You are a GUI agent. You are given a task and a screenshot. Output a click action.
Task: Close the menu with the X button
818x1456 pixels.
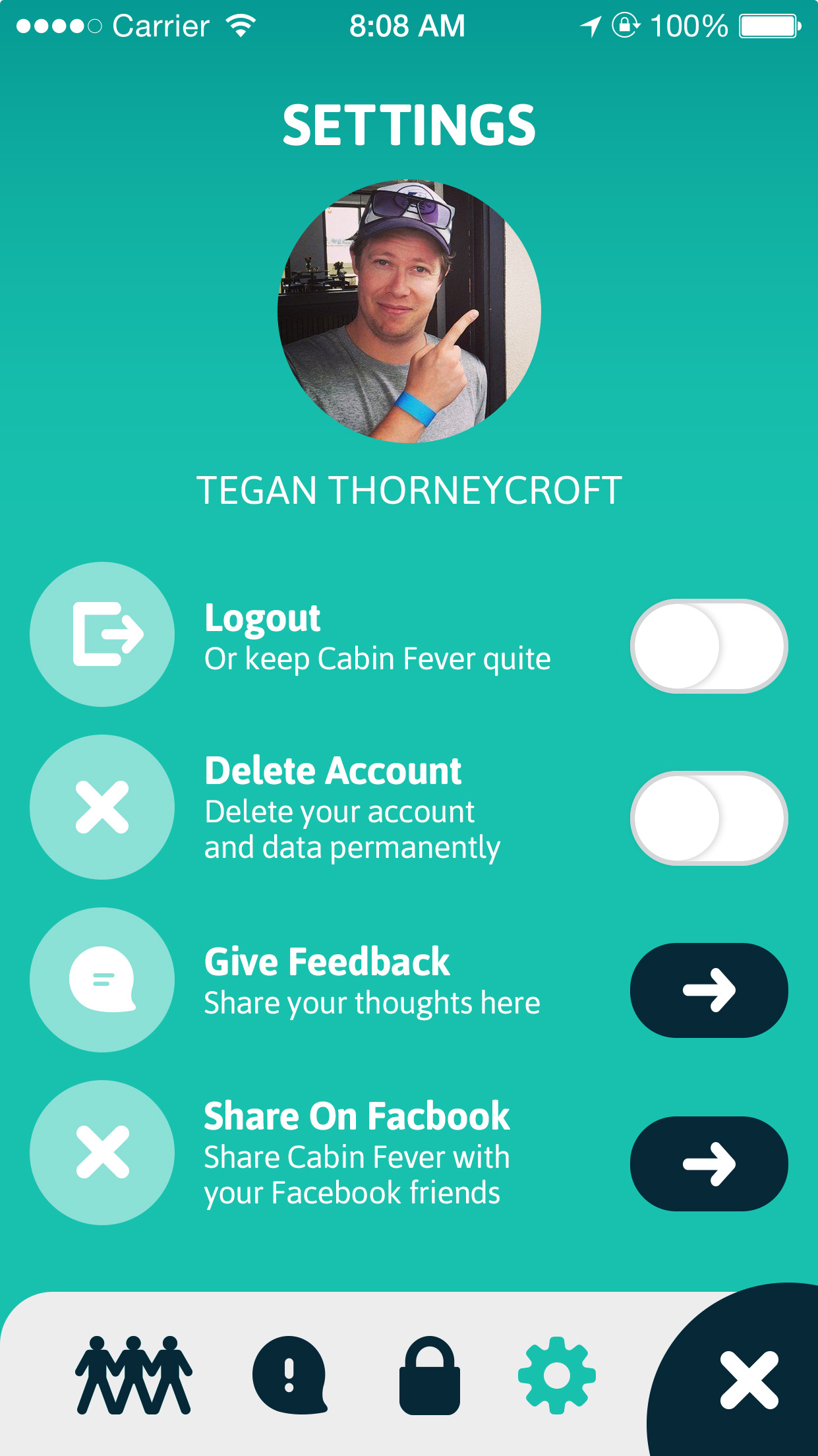[x=749, y=1380]
